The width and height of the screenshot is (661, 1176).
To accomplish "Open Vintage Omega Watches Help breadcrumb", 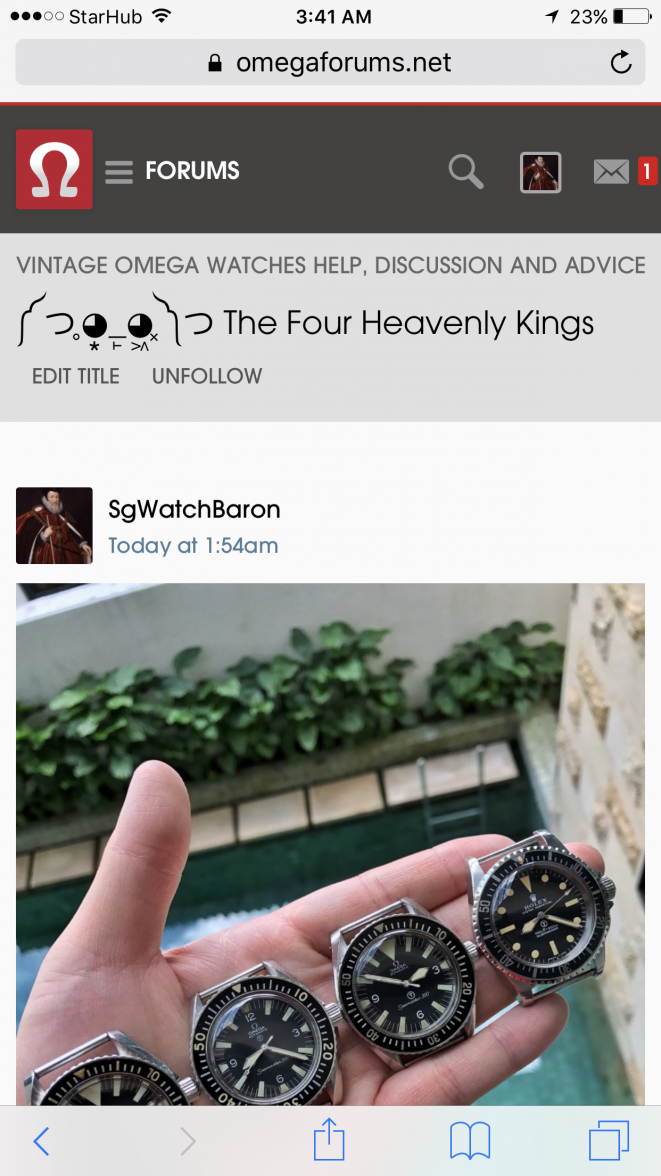I will [x=330, y=265].
